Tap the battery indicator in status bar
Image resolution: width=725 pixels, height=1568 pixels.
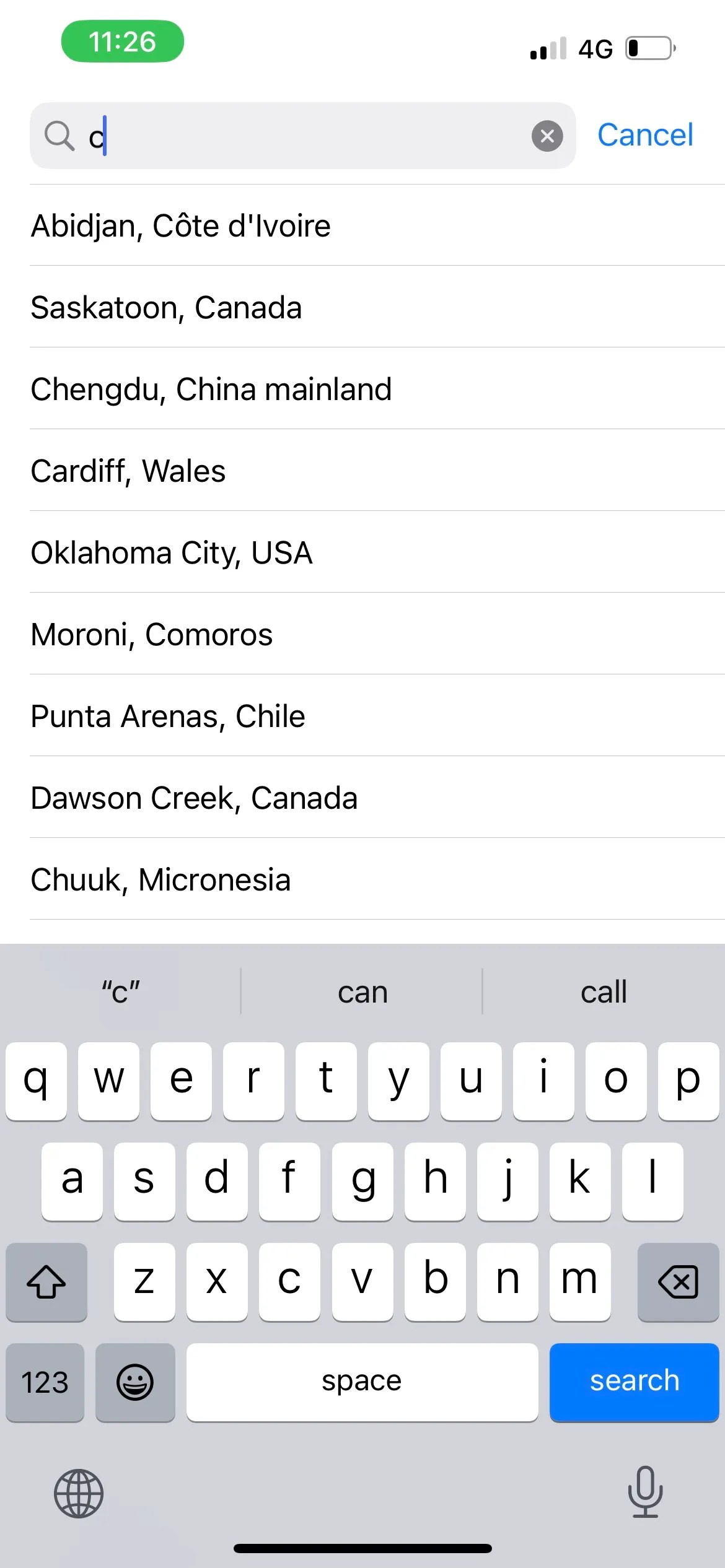pos(648,48)
